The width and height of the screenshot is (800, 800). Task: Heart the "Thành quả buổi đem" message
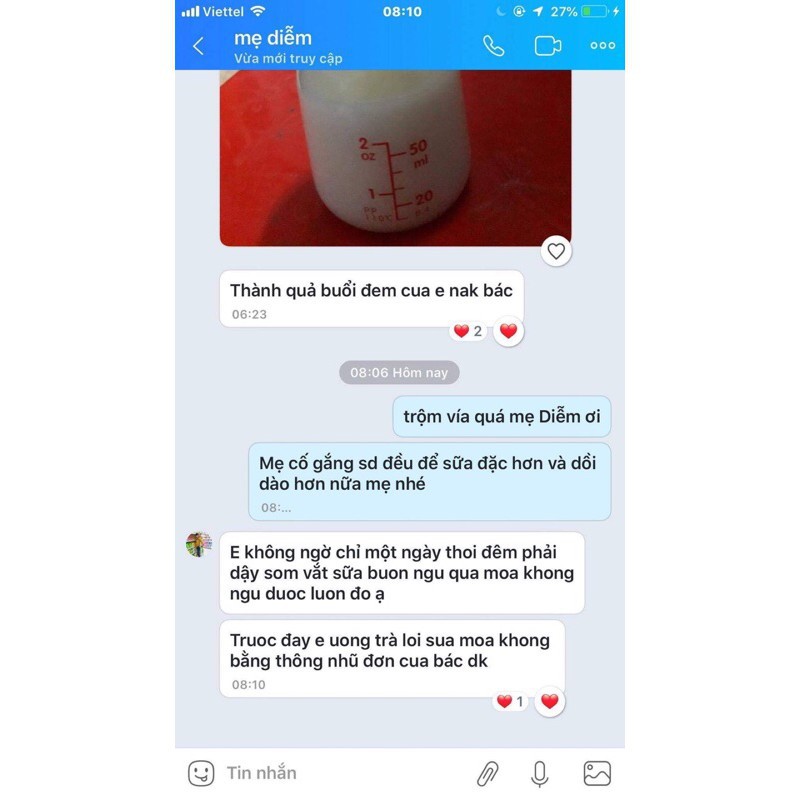click(508, 331)
